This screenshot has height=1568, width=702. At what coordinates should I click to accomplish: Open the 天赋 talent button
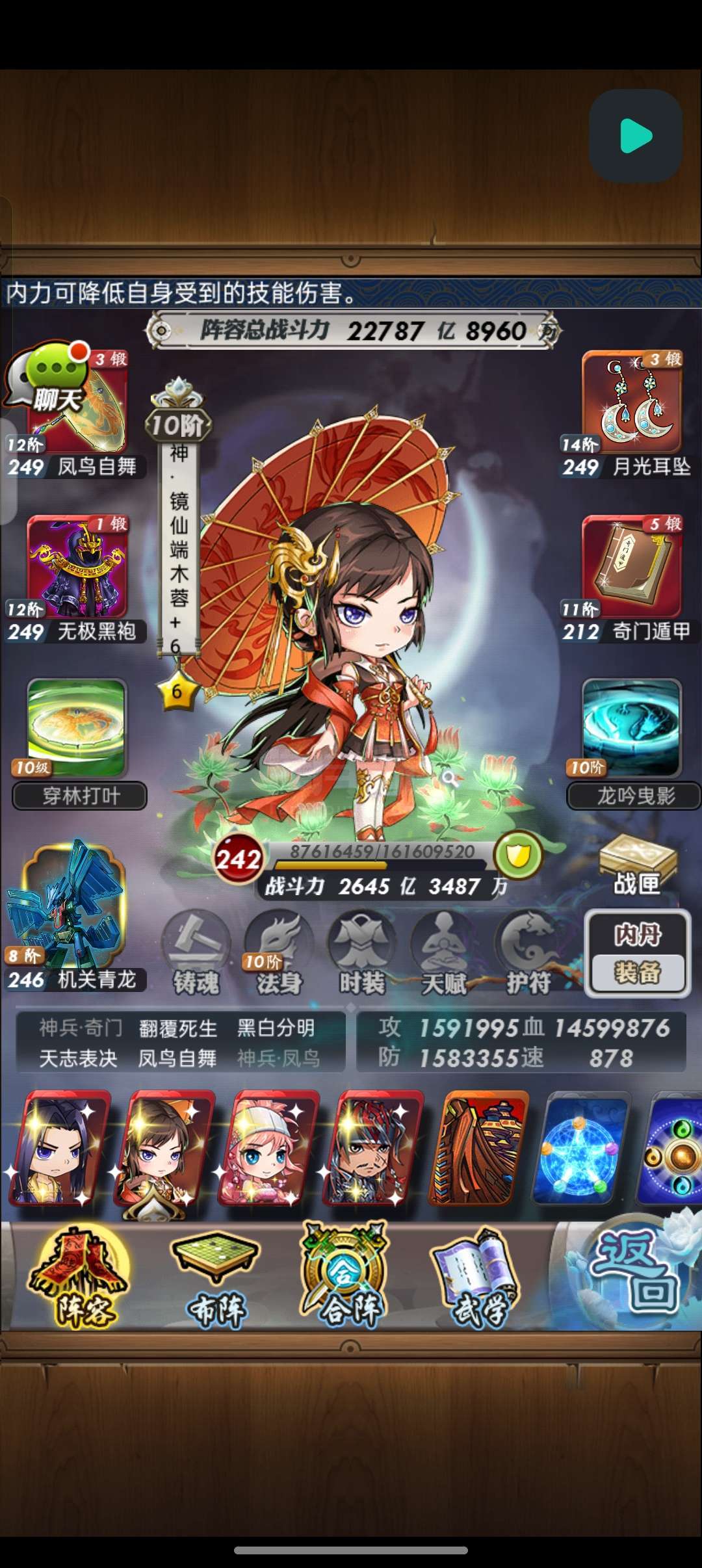coord(445,953)
